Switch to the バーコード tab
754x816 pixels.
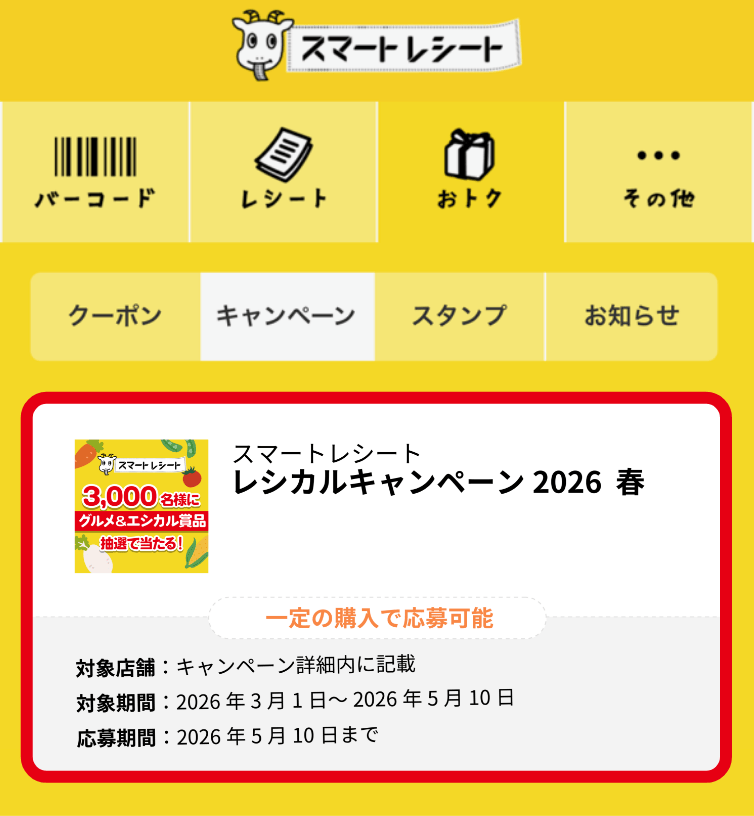(x=95, y=172)
